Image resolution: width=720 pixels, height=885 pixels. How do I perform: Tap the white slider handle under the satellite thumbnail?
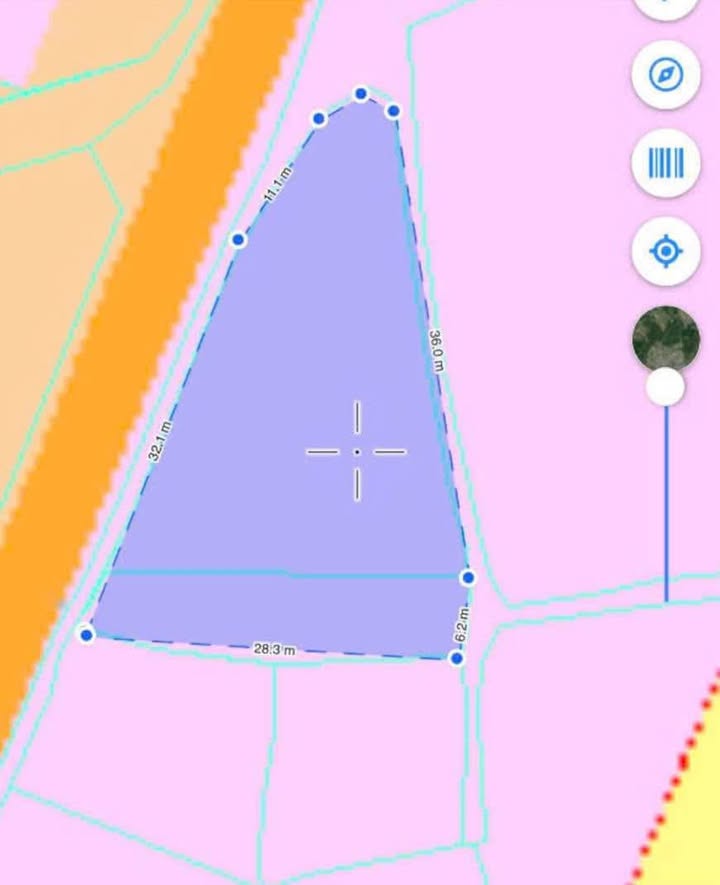[666, 387]
